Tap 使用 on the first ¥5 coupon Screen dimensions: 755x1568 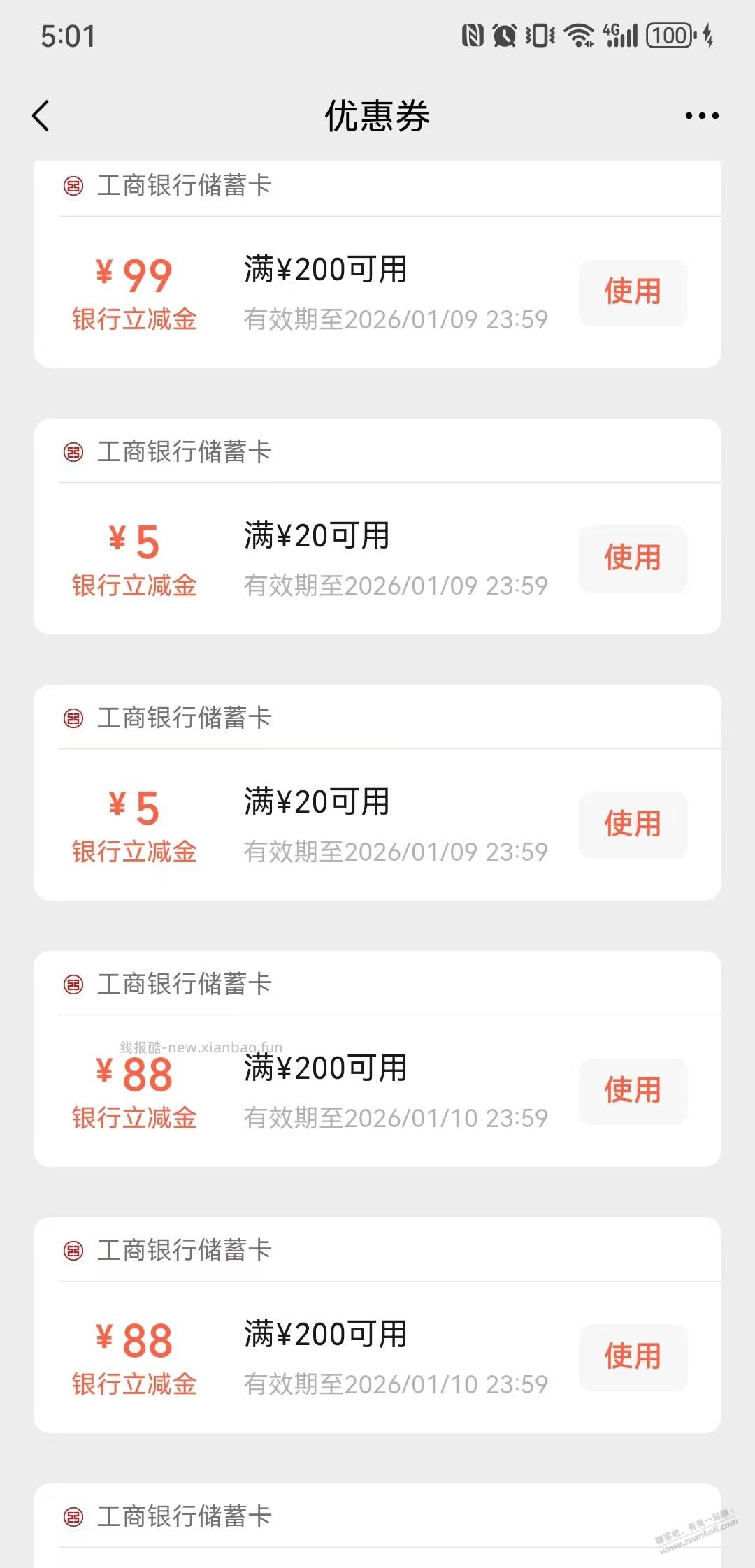click(x=633, y=558)
